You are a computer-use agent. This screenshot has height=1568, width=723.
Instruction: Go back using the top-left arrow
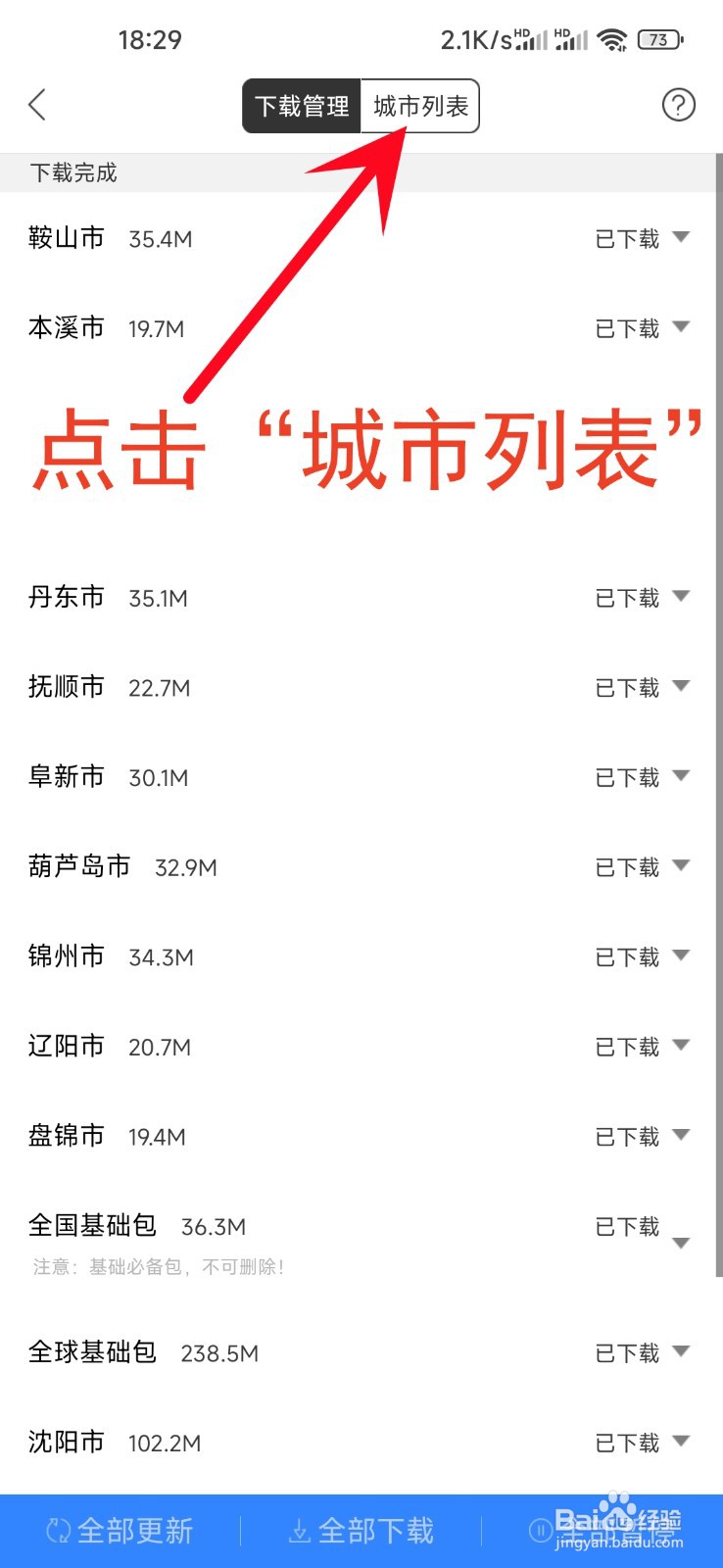(x=37, y=105)
